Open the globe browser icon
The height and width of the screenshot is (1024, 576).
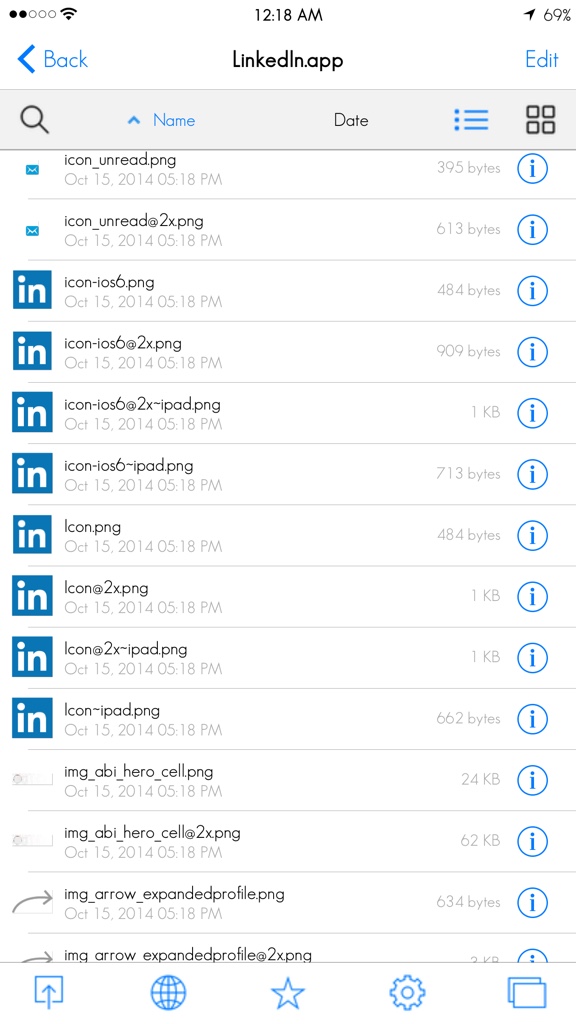tap(168, 993)
